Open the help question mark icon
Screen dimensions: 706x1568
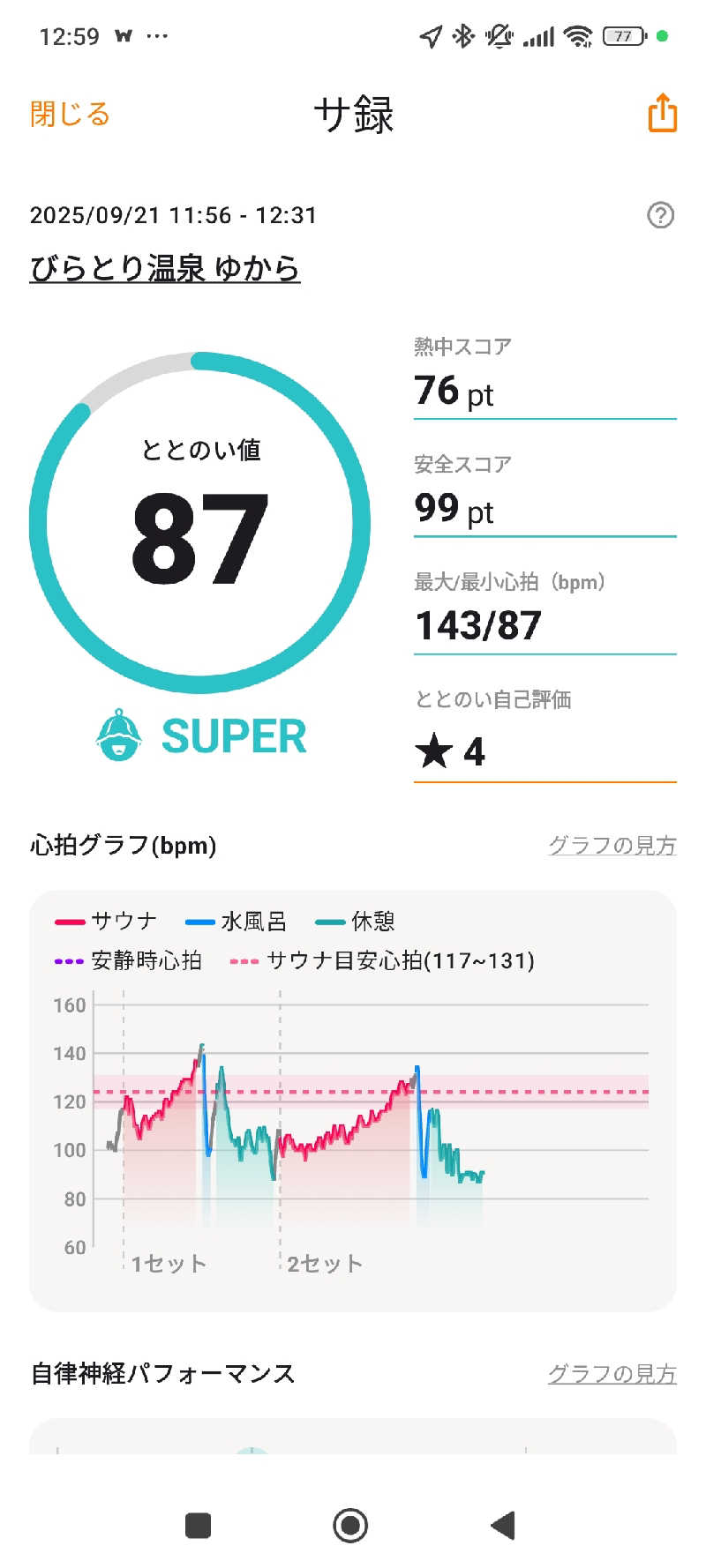click(x=660, y=215)
